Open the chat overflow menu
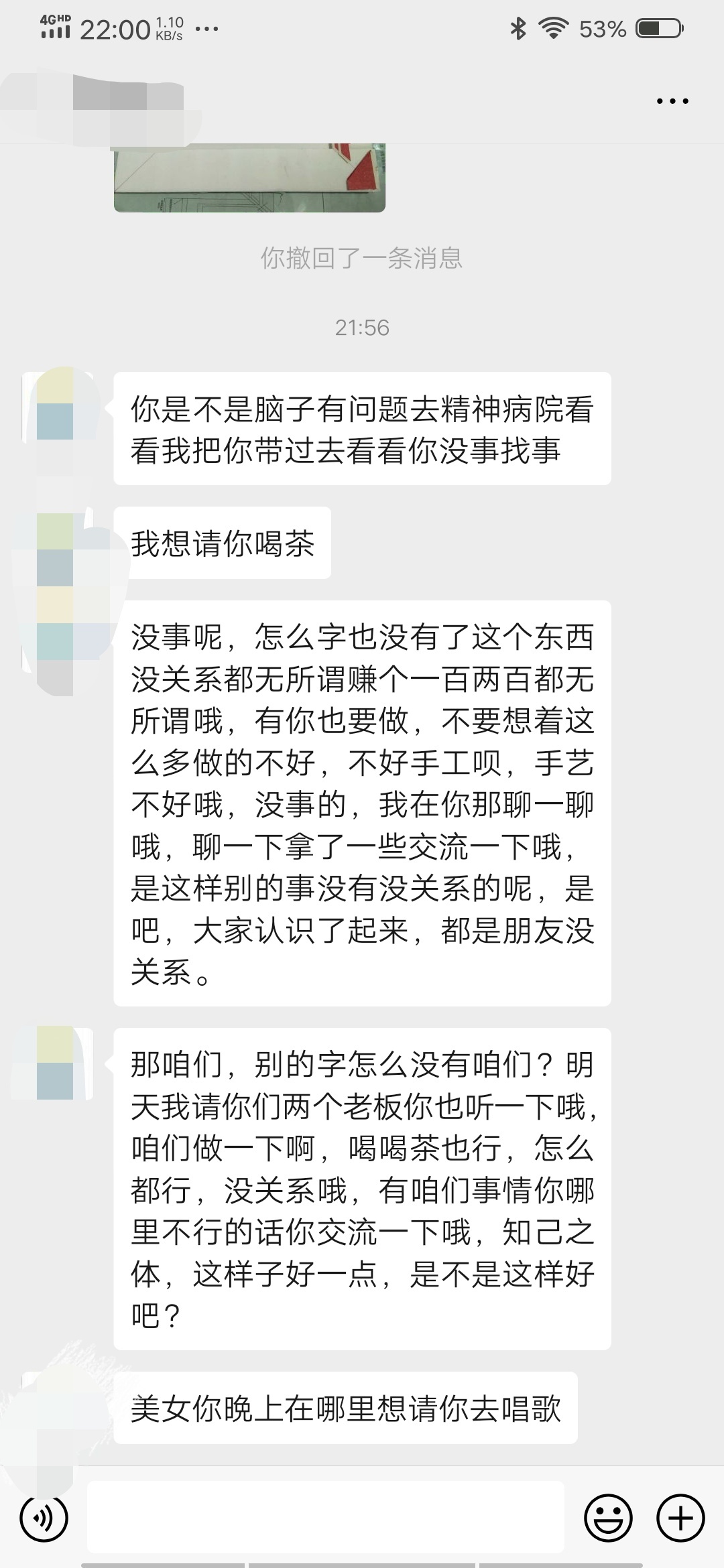The height and width of the screenshot is (1568, 724). tap(672, 101)
